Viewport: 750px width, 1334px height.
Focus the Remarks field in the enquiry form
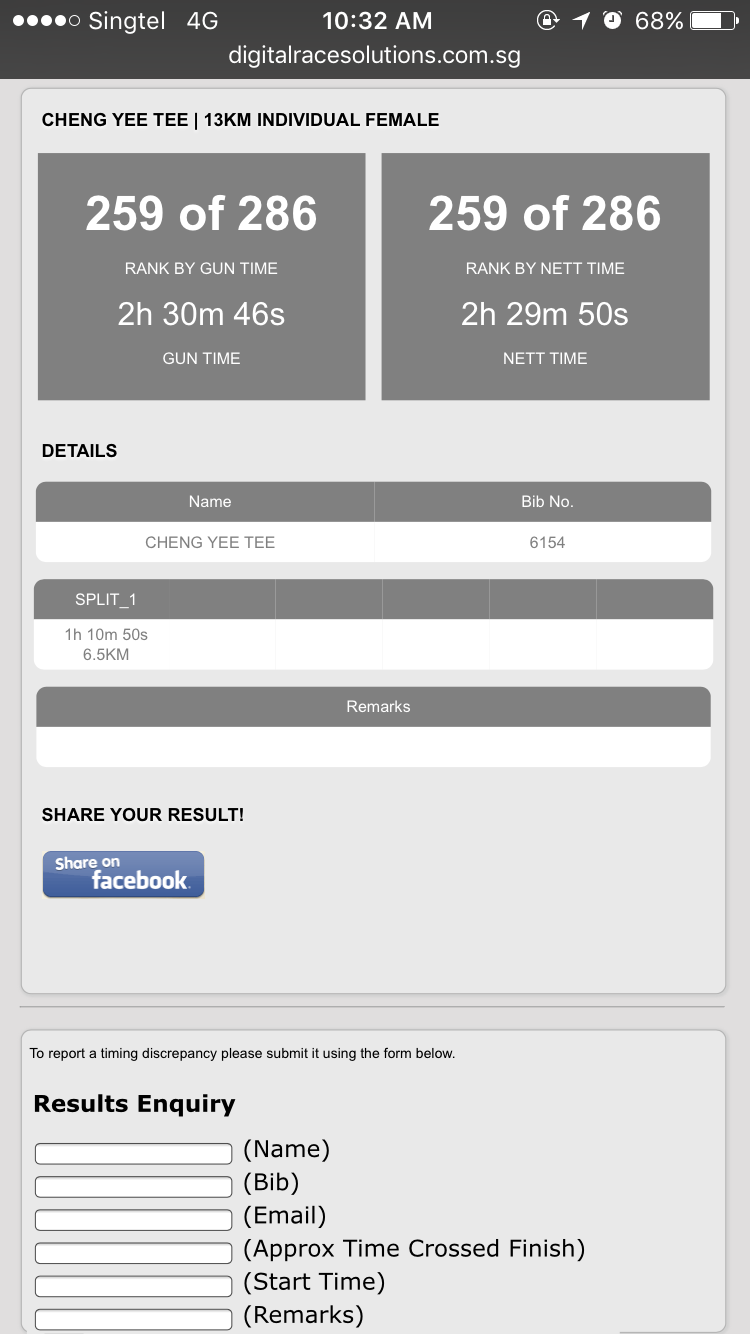click(133, 1319)
